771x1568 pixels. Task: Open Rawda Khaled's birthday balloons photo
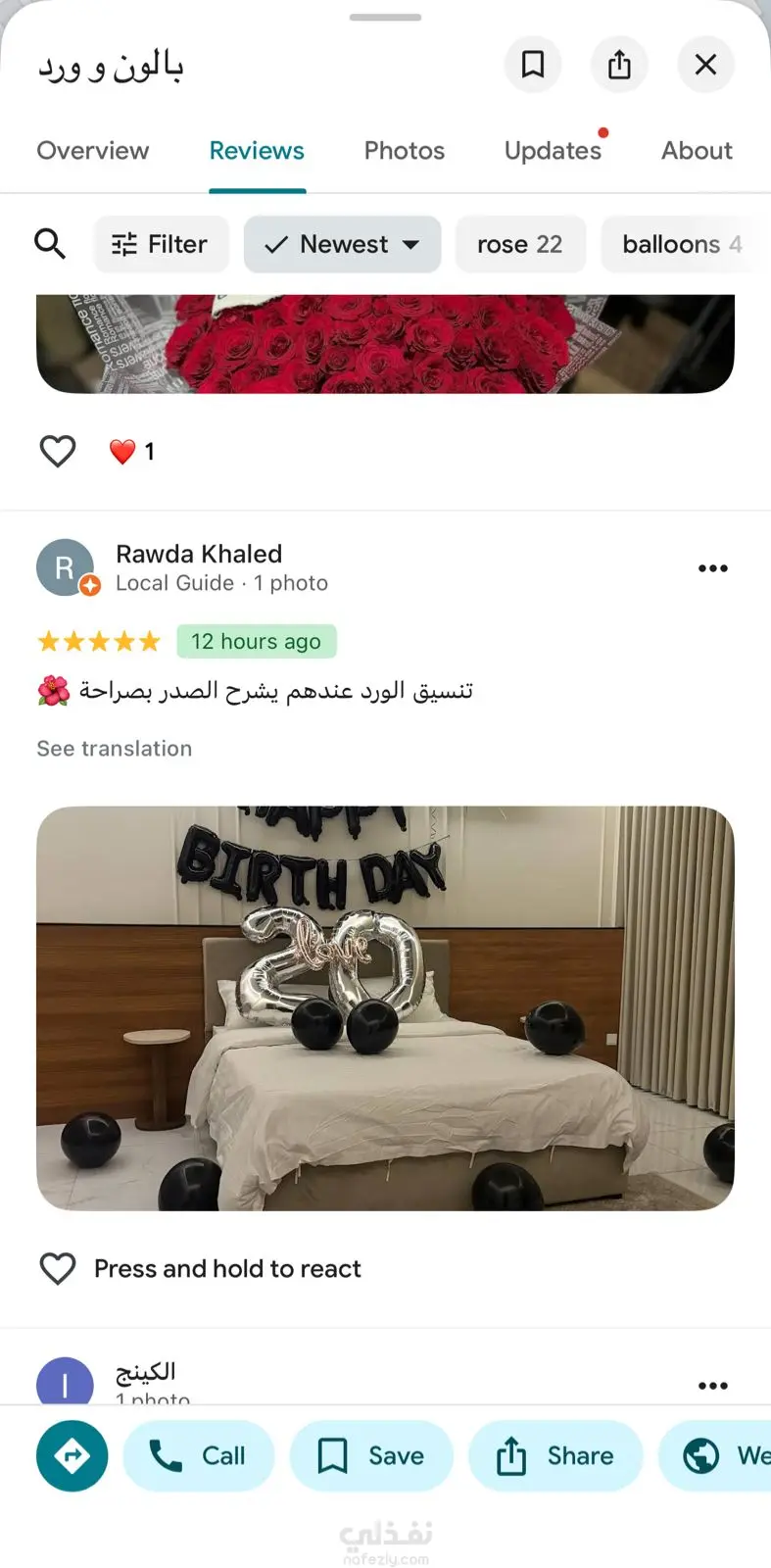[x=385, y=1007]
